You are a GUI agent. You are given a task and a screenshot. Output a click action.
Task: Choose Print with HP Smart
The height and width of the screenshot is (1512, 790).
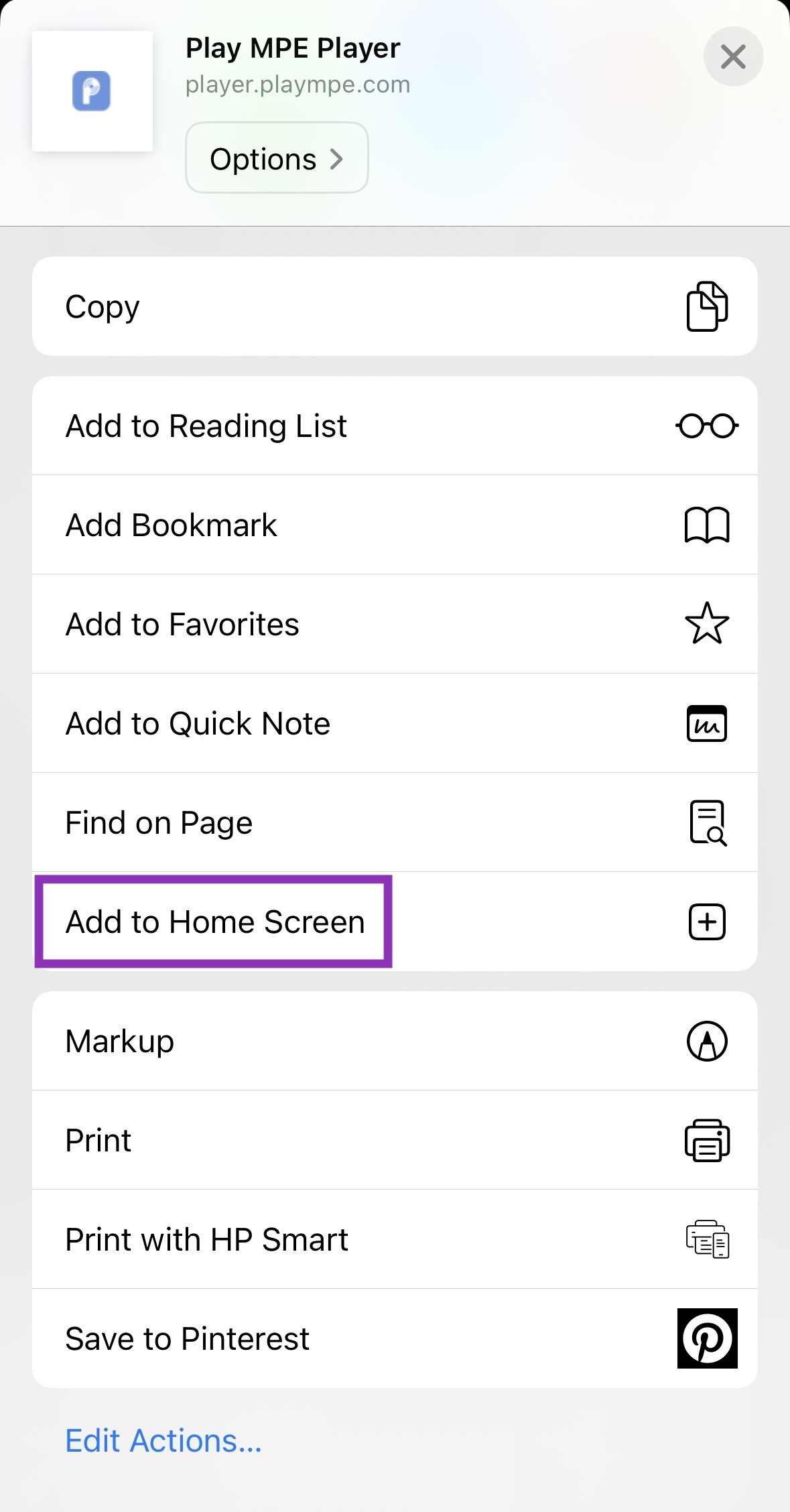[x=395, y=1239]
